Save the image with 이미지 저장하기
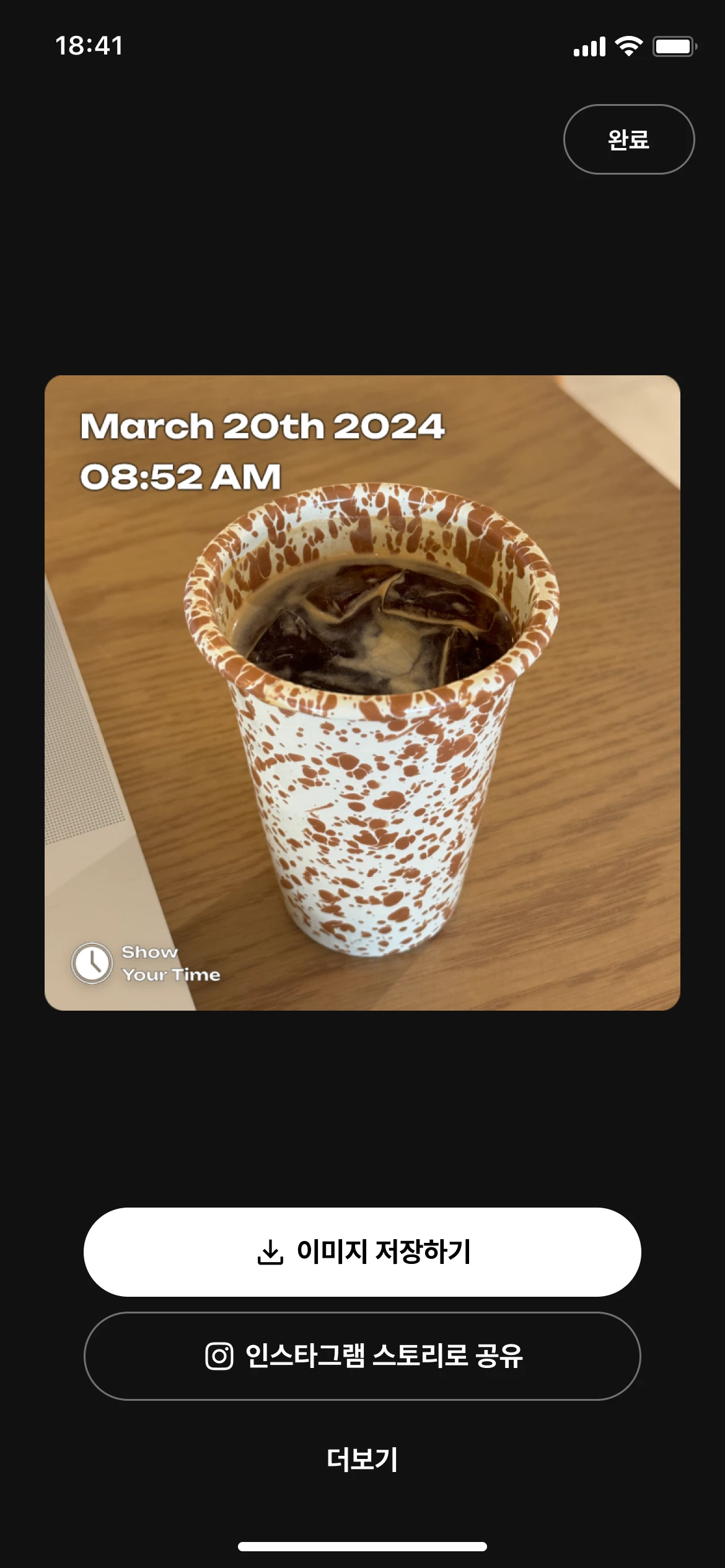725x1568 pixels. (x=362, y=1252)
